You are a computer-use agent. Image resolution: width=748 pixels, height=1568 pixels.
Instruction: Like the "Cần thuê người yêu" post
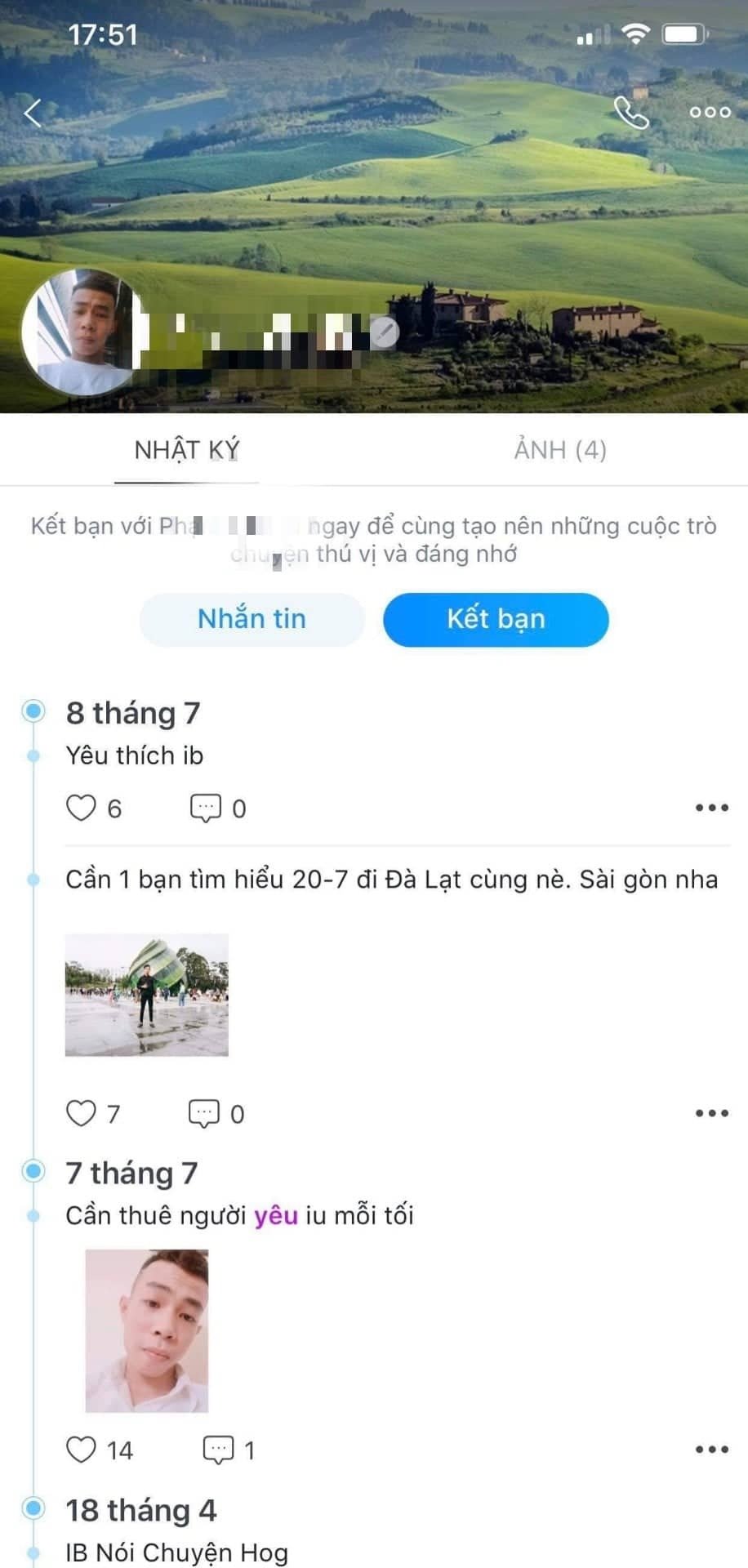click(x=81, y=1450)
